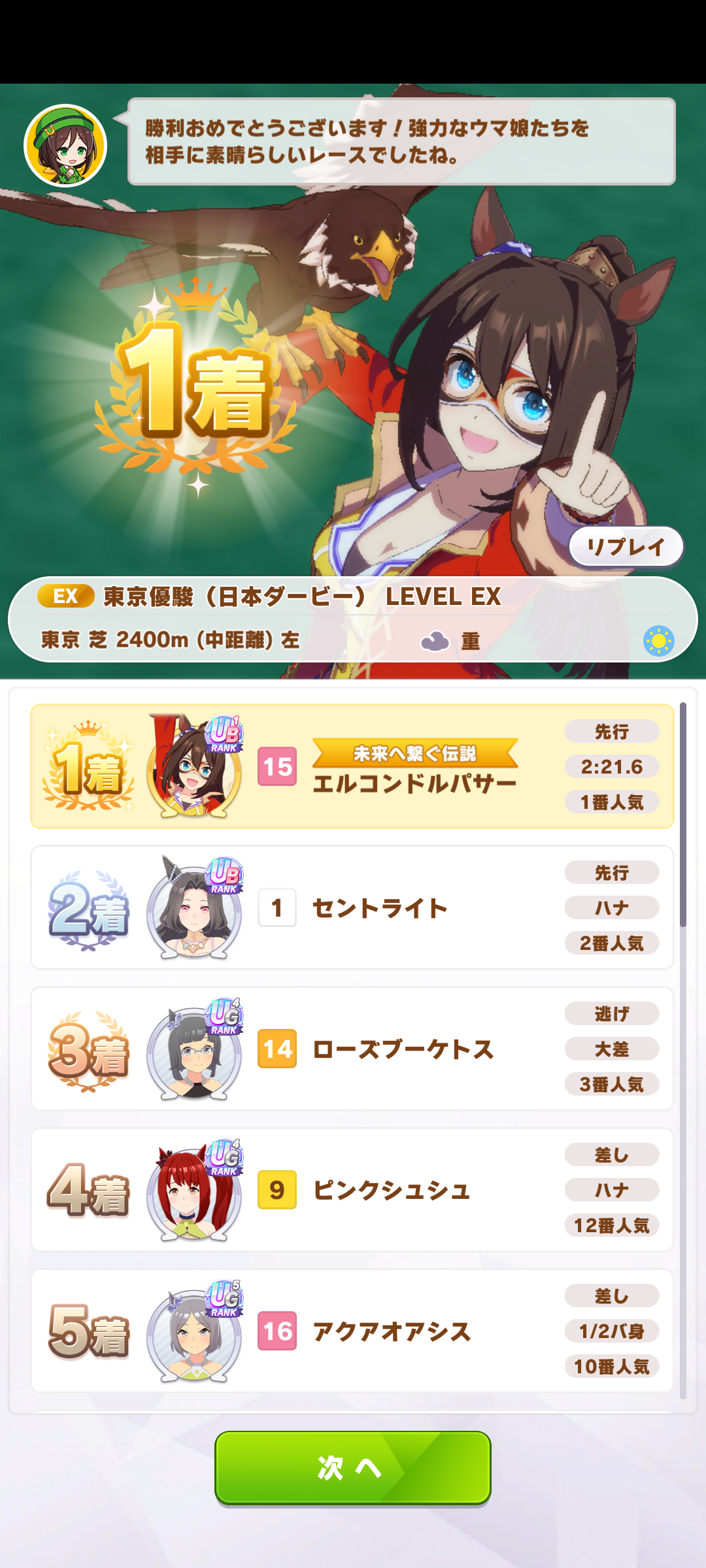706x1568 pixels.
Task: Open 1st place エルコンドルパサー result row
Action: click(352, 766)
